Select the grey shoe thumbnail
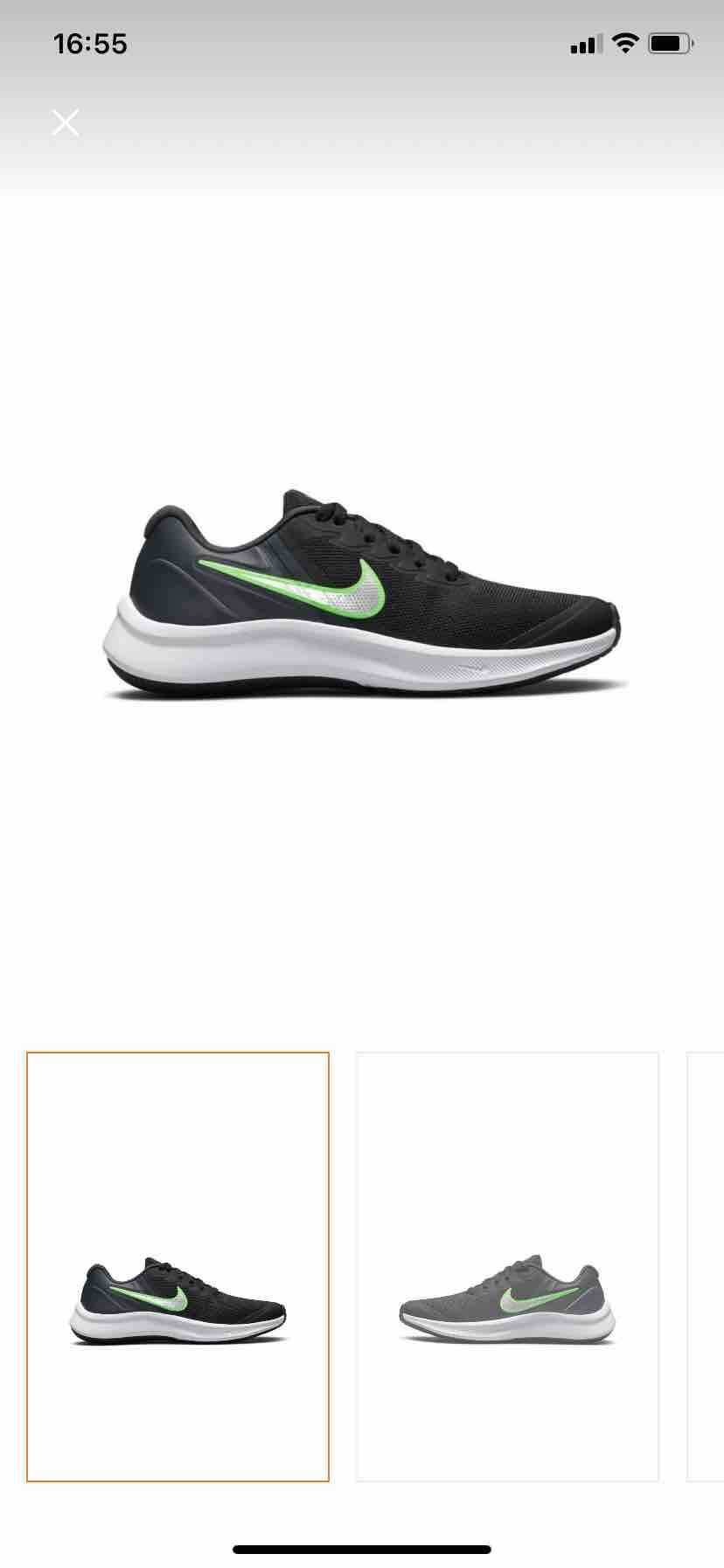724x1568 pixels. tap(507, 1266)
